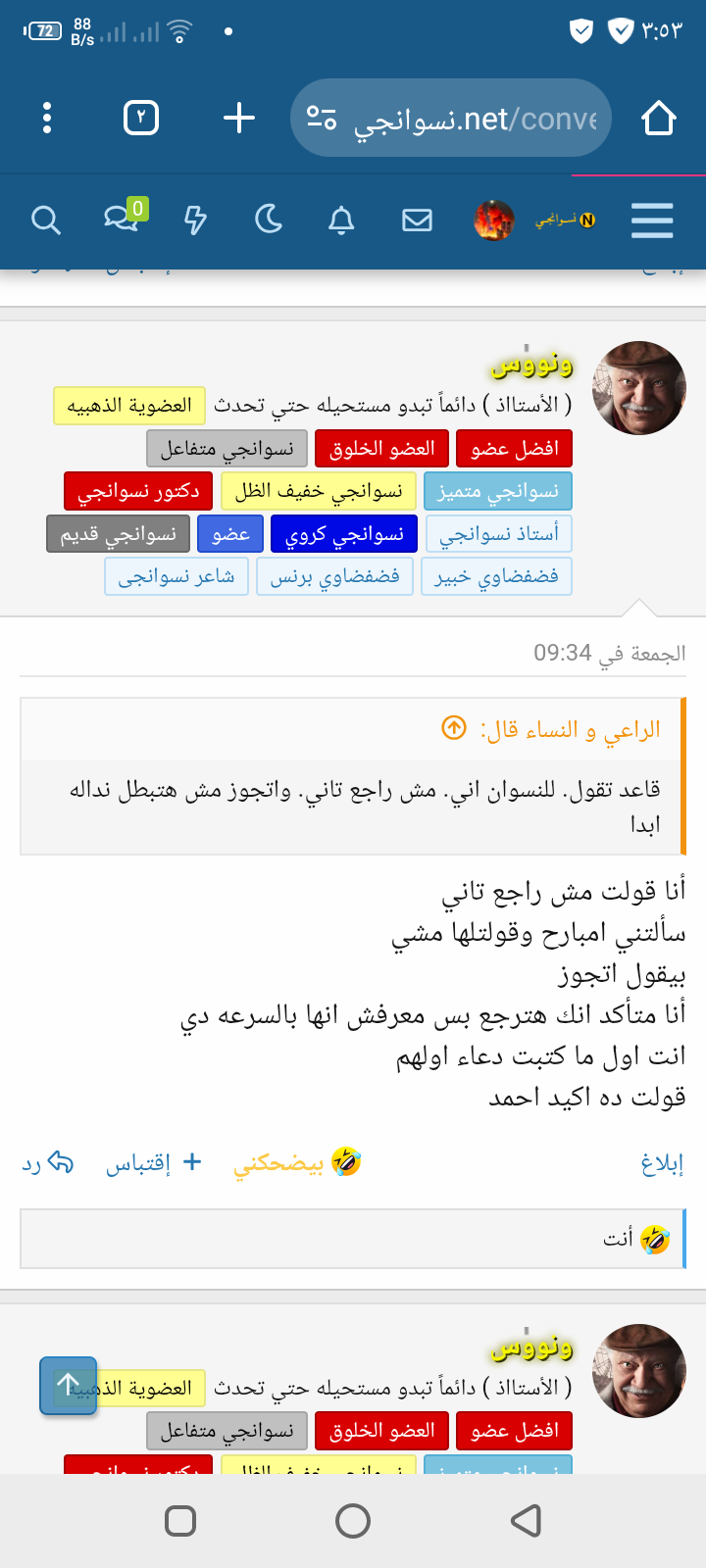Image resolution: width=706 pixels, height=1568 pixels.
Task: Open the conversations icon with the 0 badge
Action: [124, 219]
